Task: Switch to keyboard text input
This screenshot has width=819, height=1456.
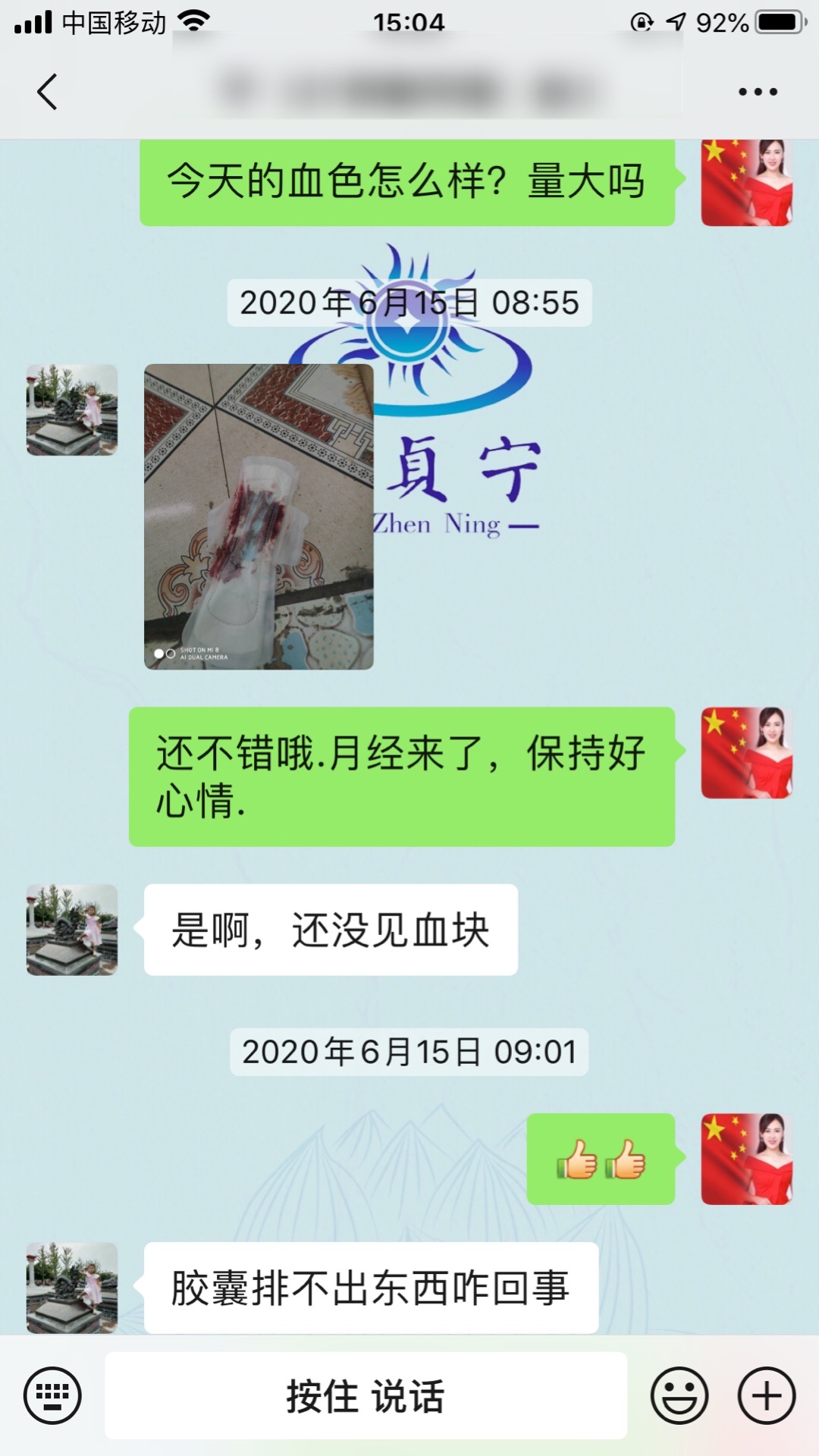Action: (52, 1395)
